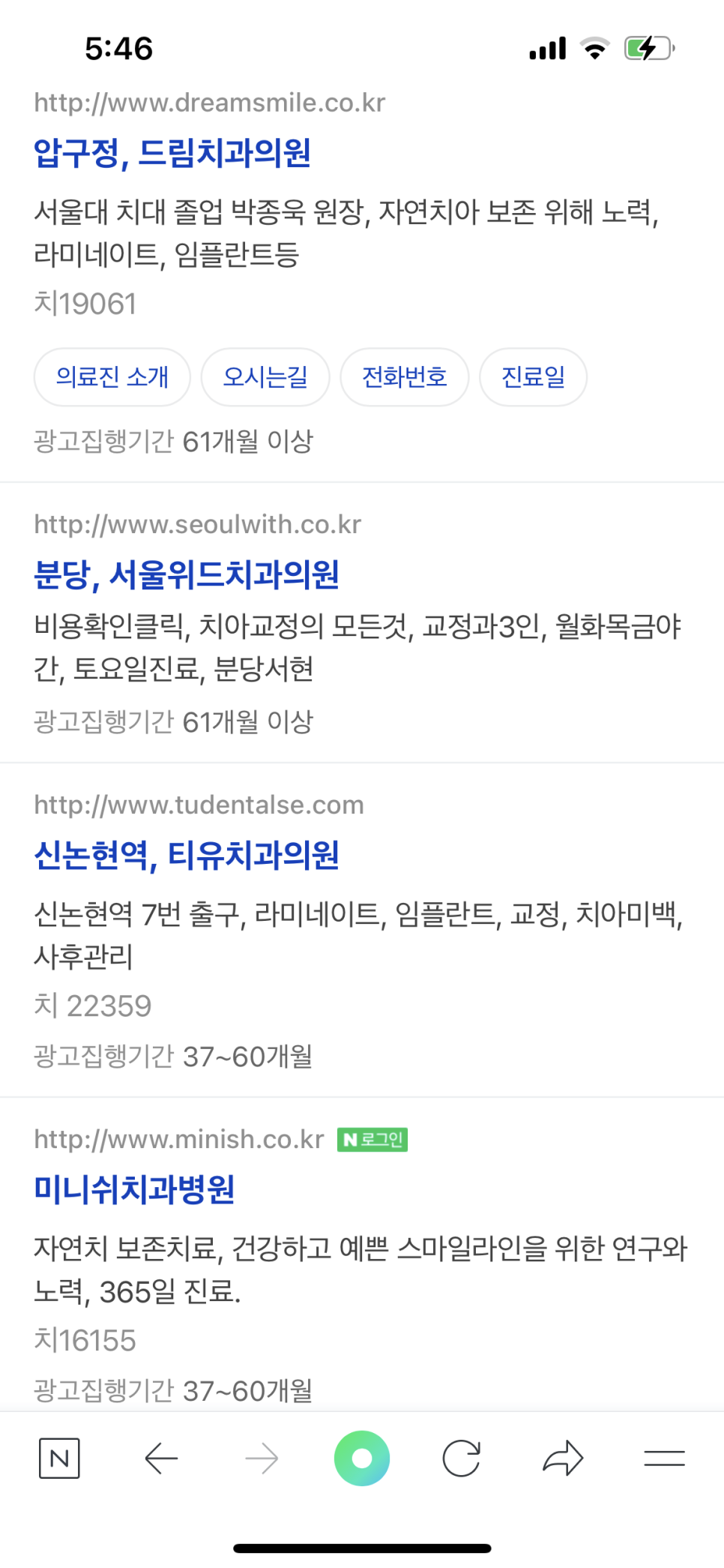Tap the 오시는길 pill button
The height and width of the screenshot is (1568, 724).
point(265,377)
